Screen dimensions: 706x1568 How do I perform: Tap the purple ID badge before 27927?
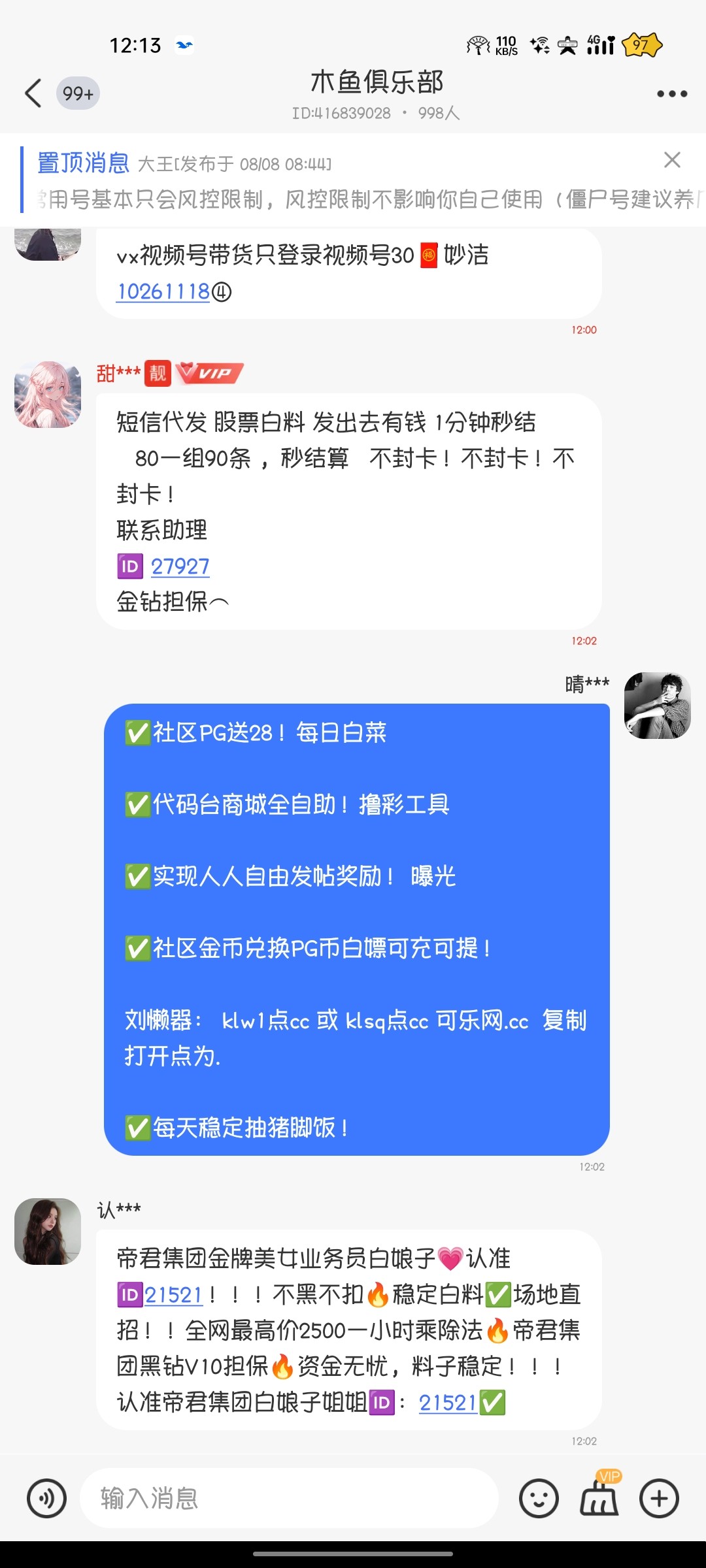click(128, 566)
